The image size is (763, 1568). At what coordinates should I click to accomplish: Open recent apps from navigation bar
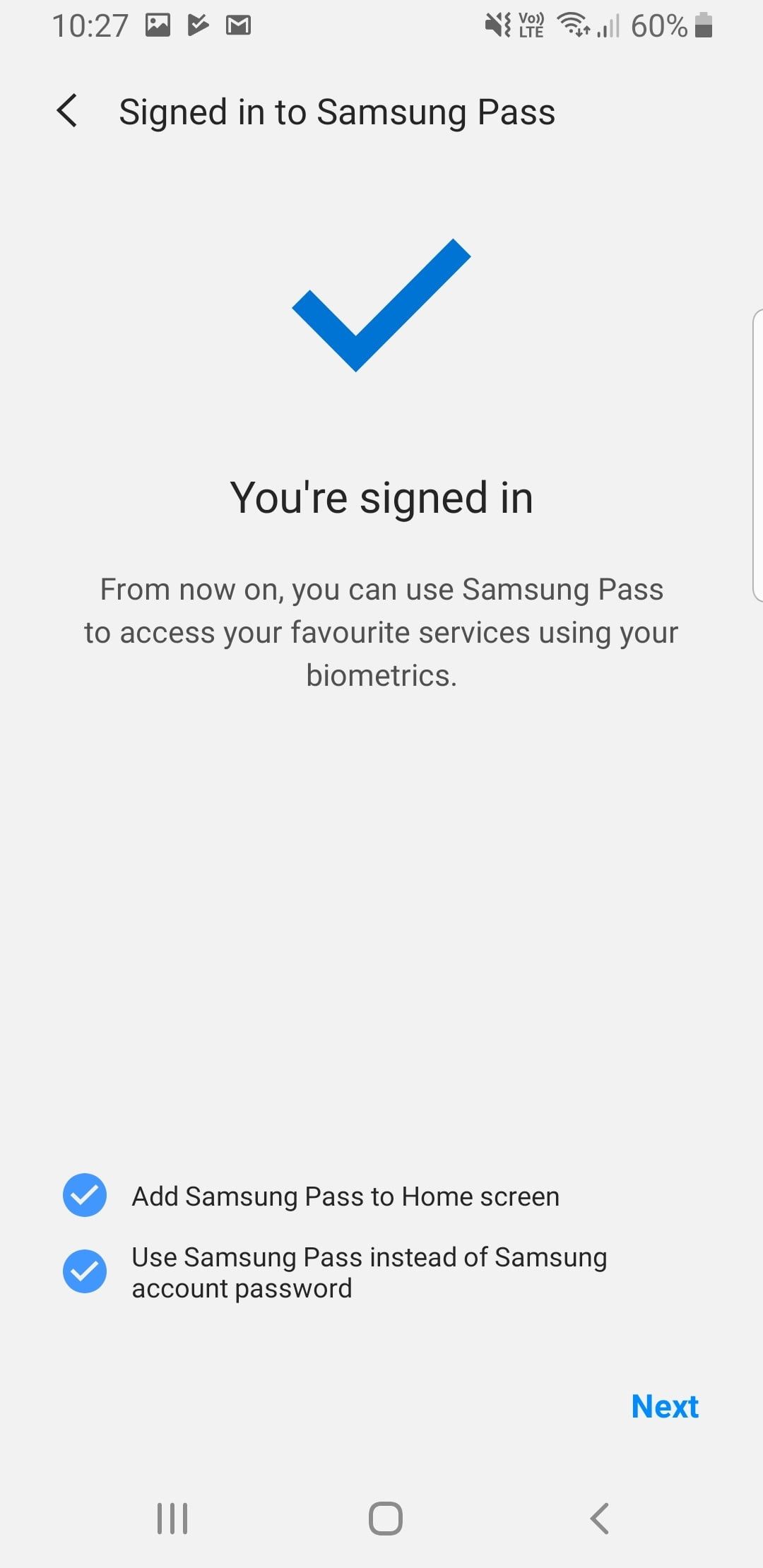(x=172, y=1518)
